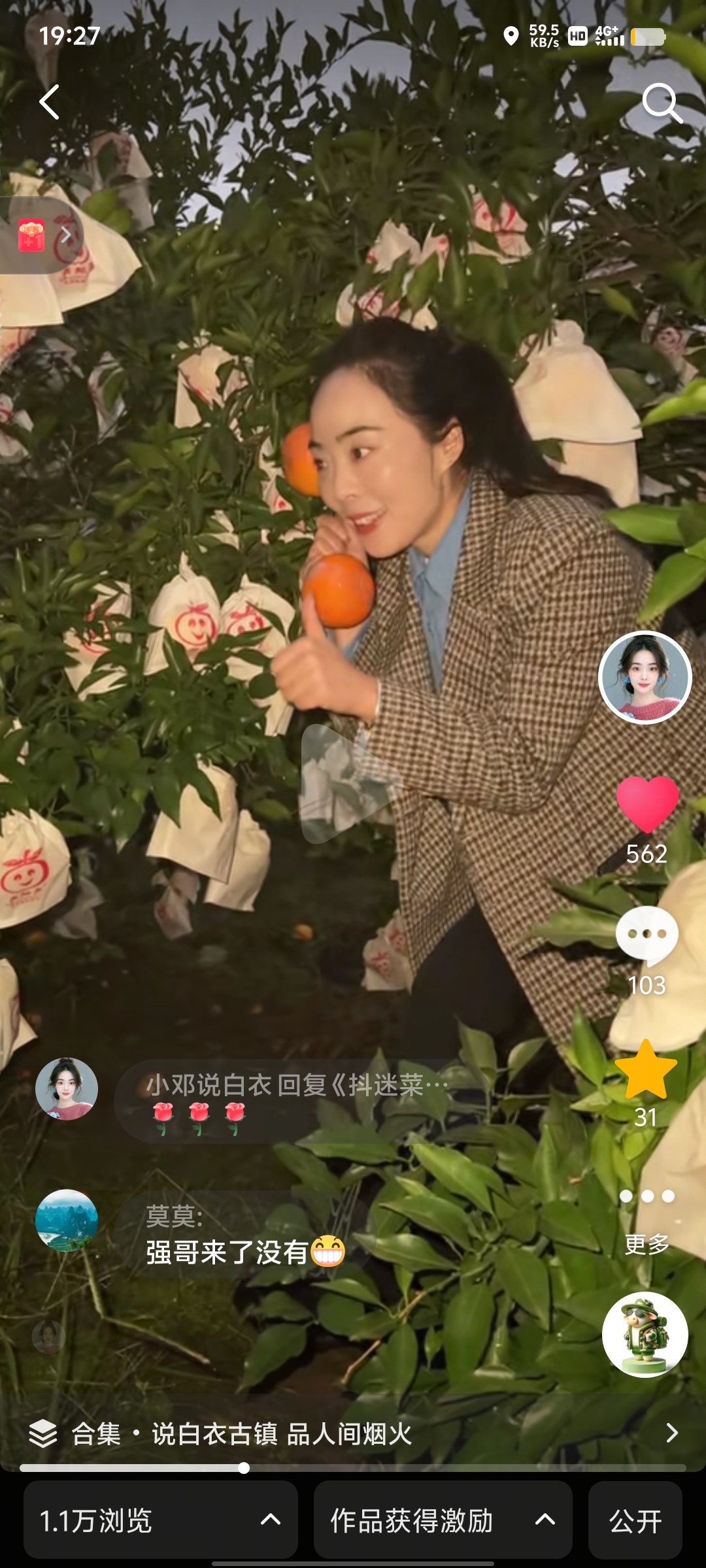Open the rotating music disc

pyautogui.click(x=645, y=1335)
